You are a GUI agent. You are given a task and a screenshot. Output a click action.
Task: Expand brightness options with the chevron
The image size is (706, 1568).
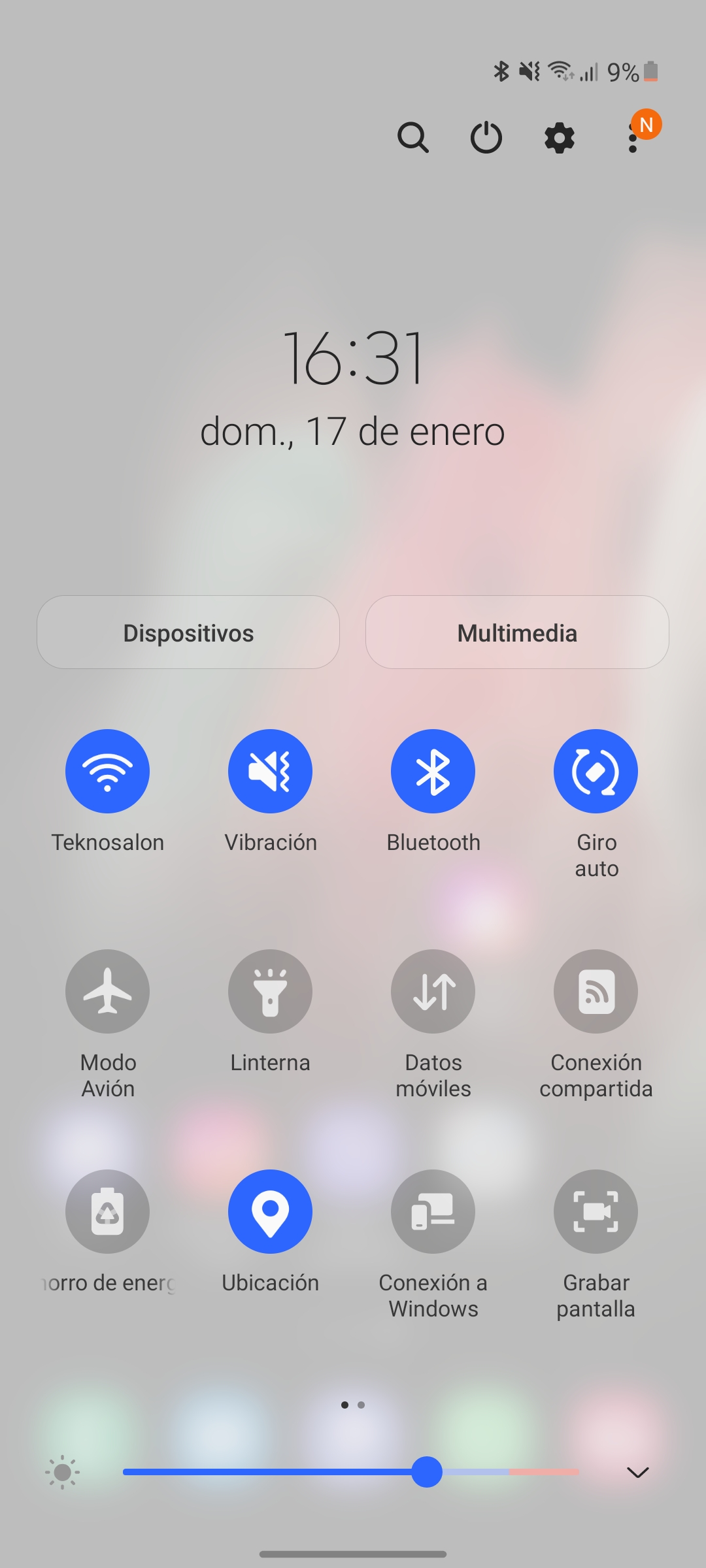tap(637, 1472)
